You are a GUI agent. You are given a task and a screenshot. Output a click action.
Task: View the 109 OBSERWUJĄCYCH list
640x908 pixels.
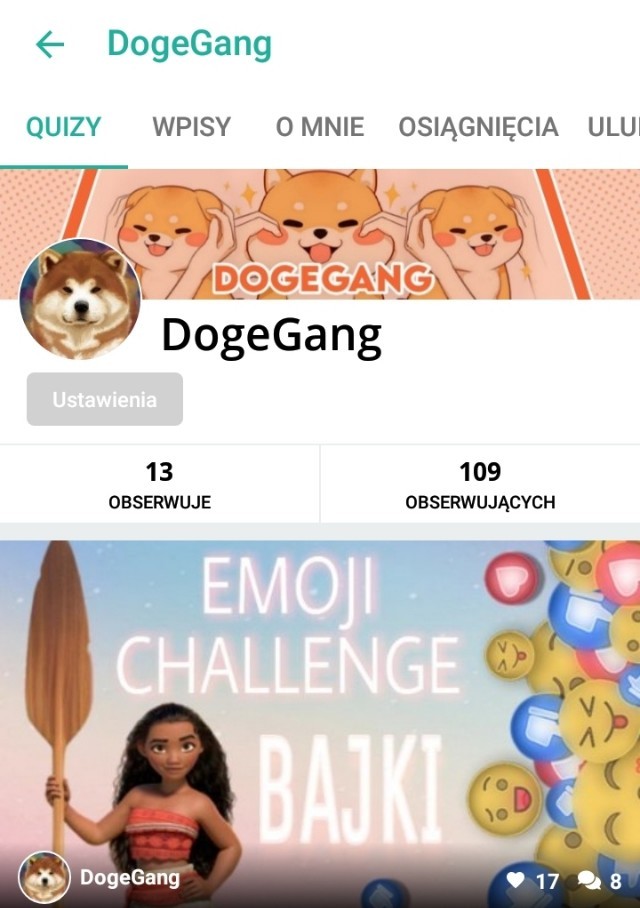tap(480, 484)
